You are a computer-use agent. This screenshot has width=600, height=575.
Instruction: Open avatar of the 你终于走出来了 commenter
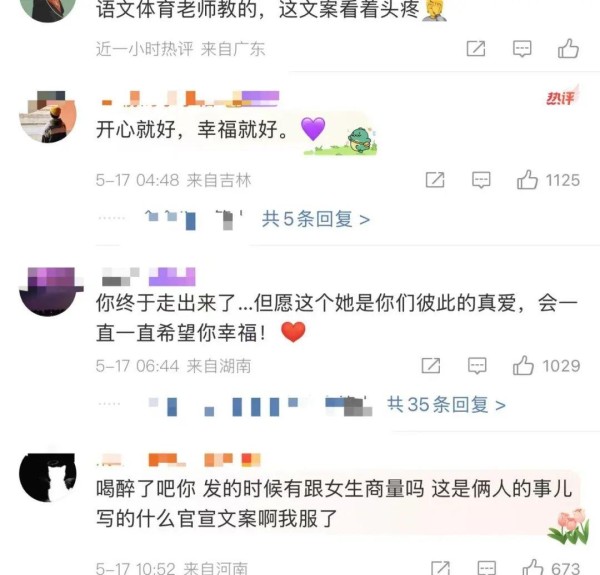(x=48, y=292)
